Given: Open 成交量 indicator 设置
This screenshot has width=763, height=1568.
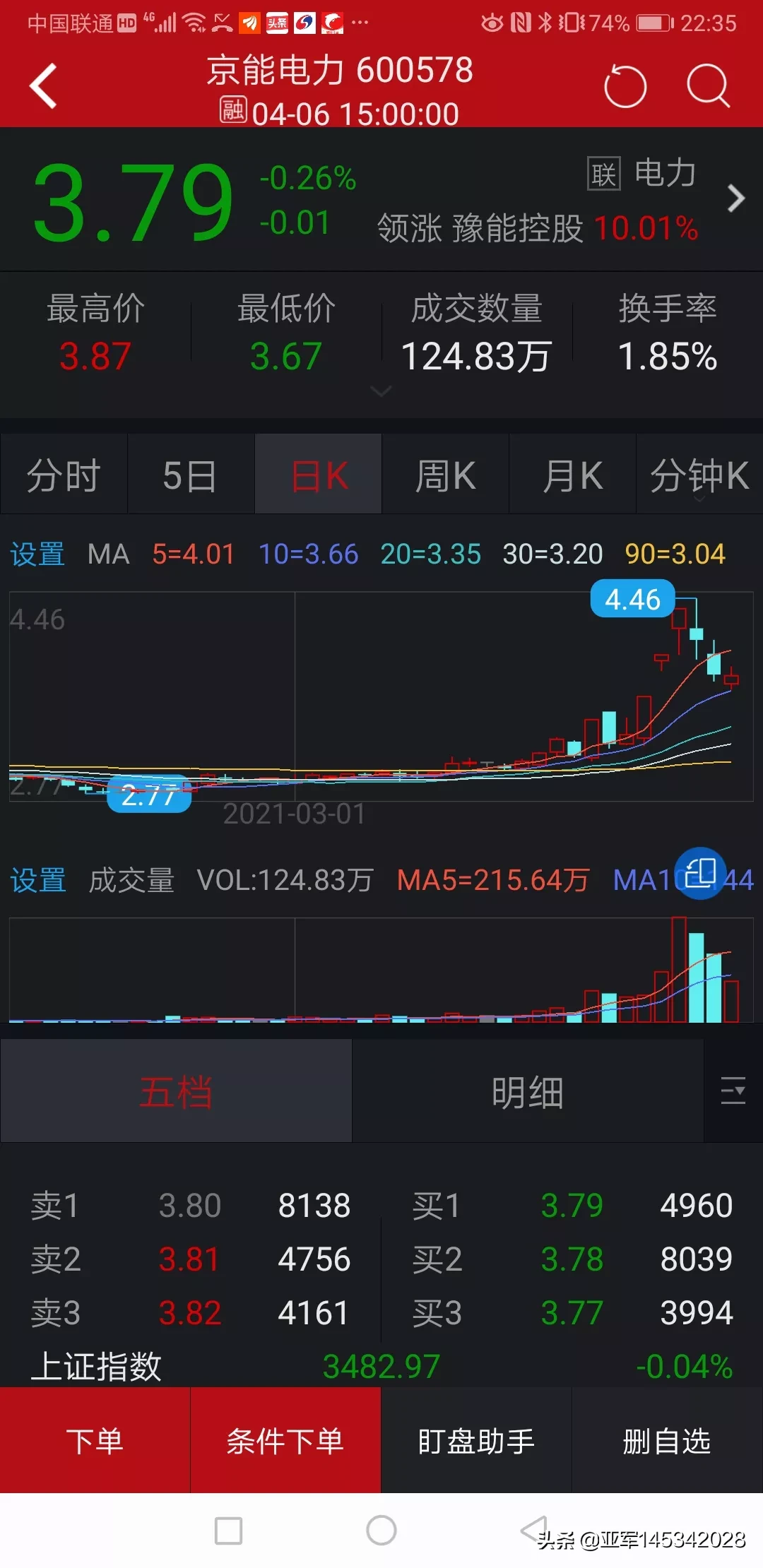Looking at the screenshot, I should (x=37, y=880).
